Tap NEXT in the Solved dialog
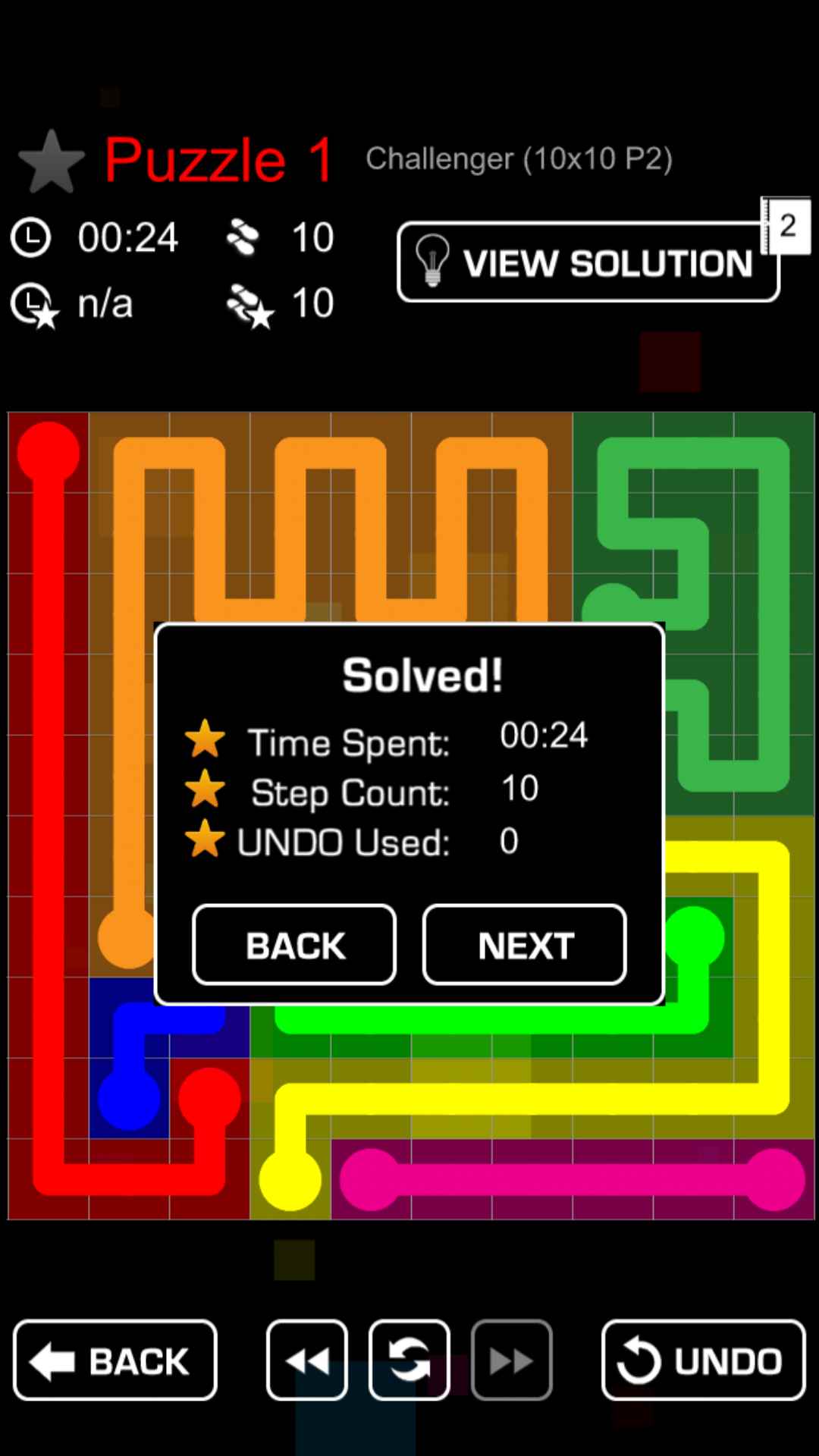The height and width of the screenshot is (1456, 819). pos(524,945)
